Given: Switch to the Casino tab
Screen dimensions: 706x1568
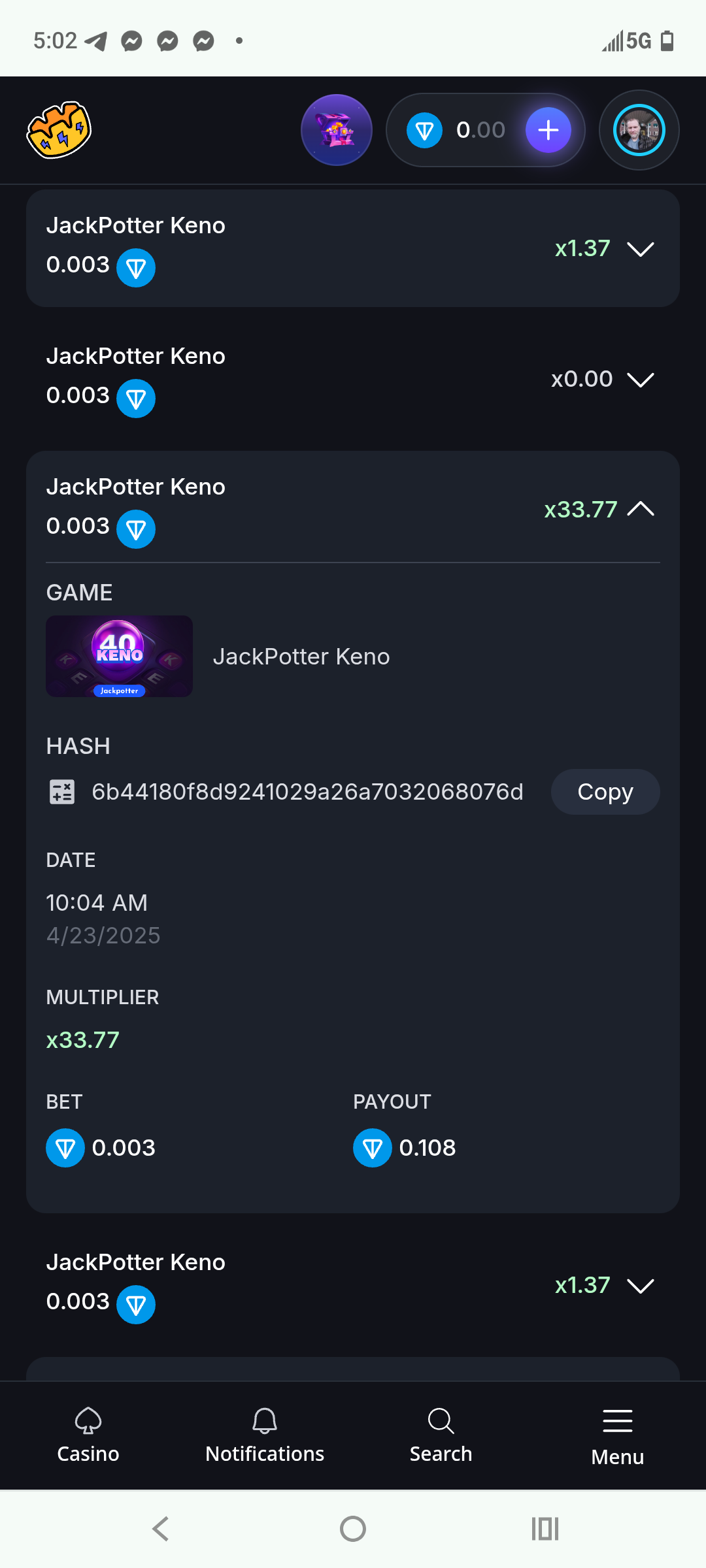Looking at the screenshot, I should pos(88,1435).
